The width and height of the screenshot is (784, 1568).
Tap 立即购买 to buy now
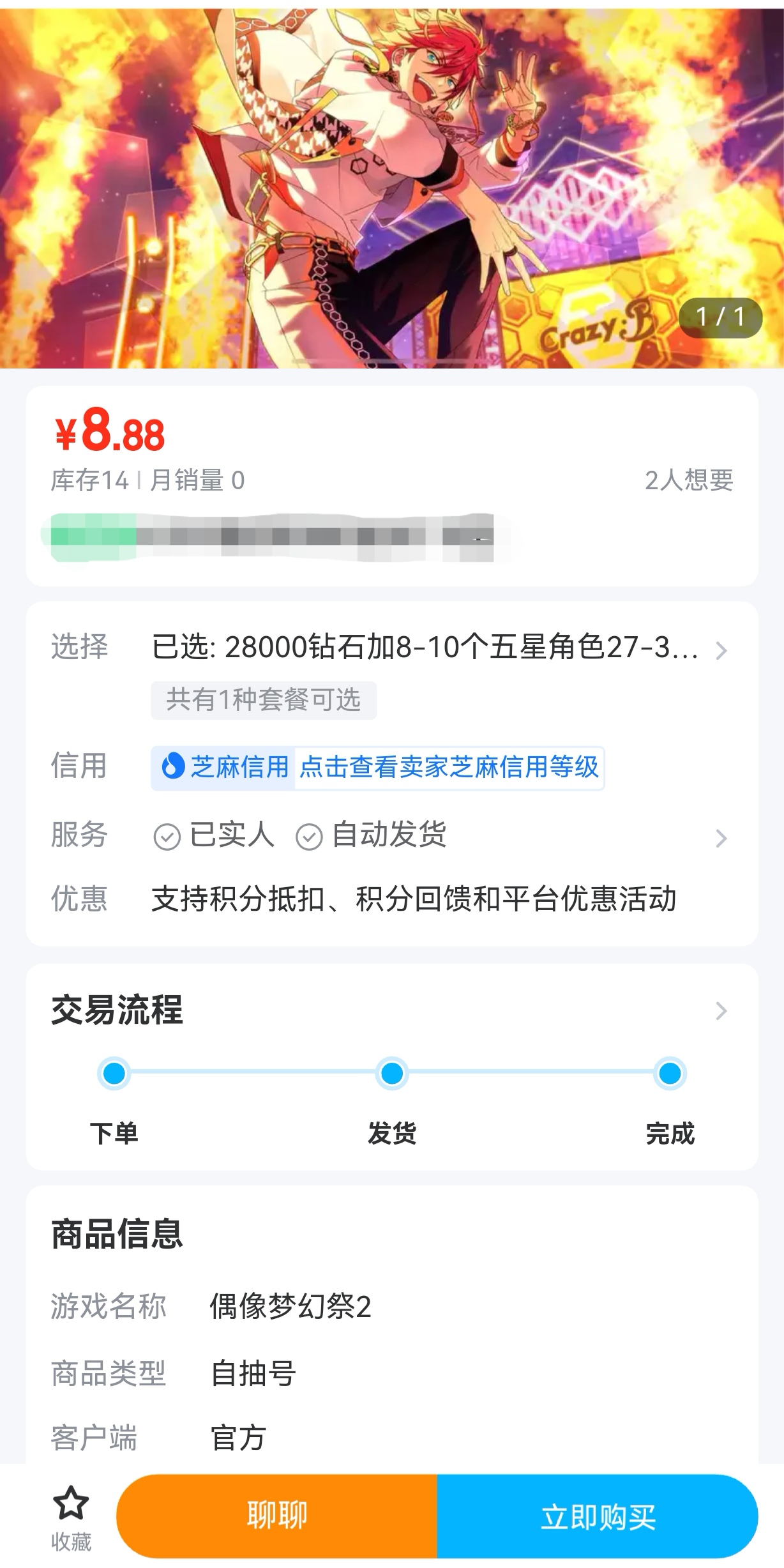coord(598,1516)
